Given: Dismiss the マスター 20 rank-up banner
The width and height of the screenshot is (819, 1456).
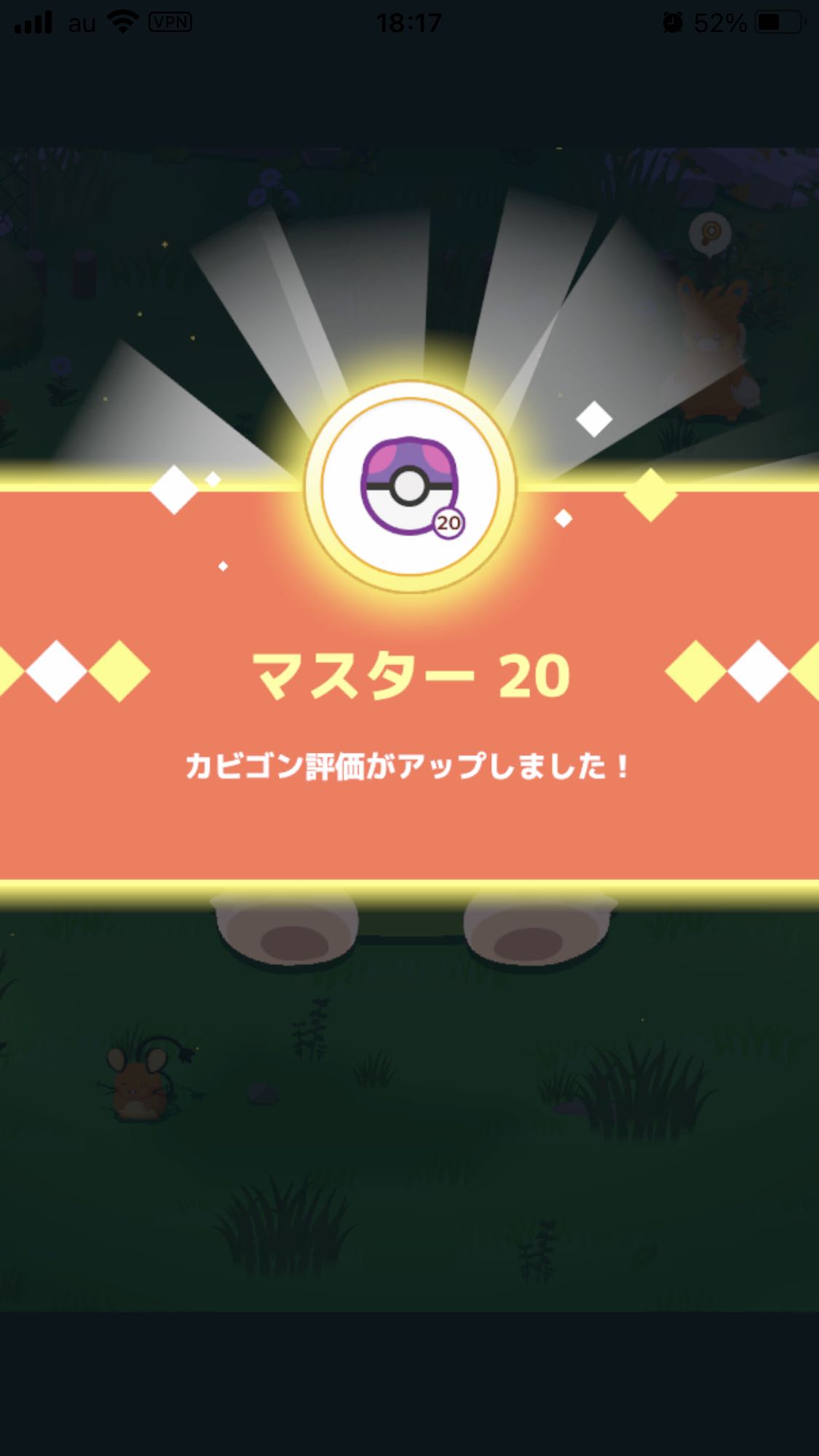Looking at the screenshot, I should coord(409,684).
